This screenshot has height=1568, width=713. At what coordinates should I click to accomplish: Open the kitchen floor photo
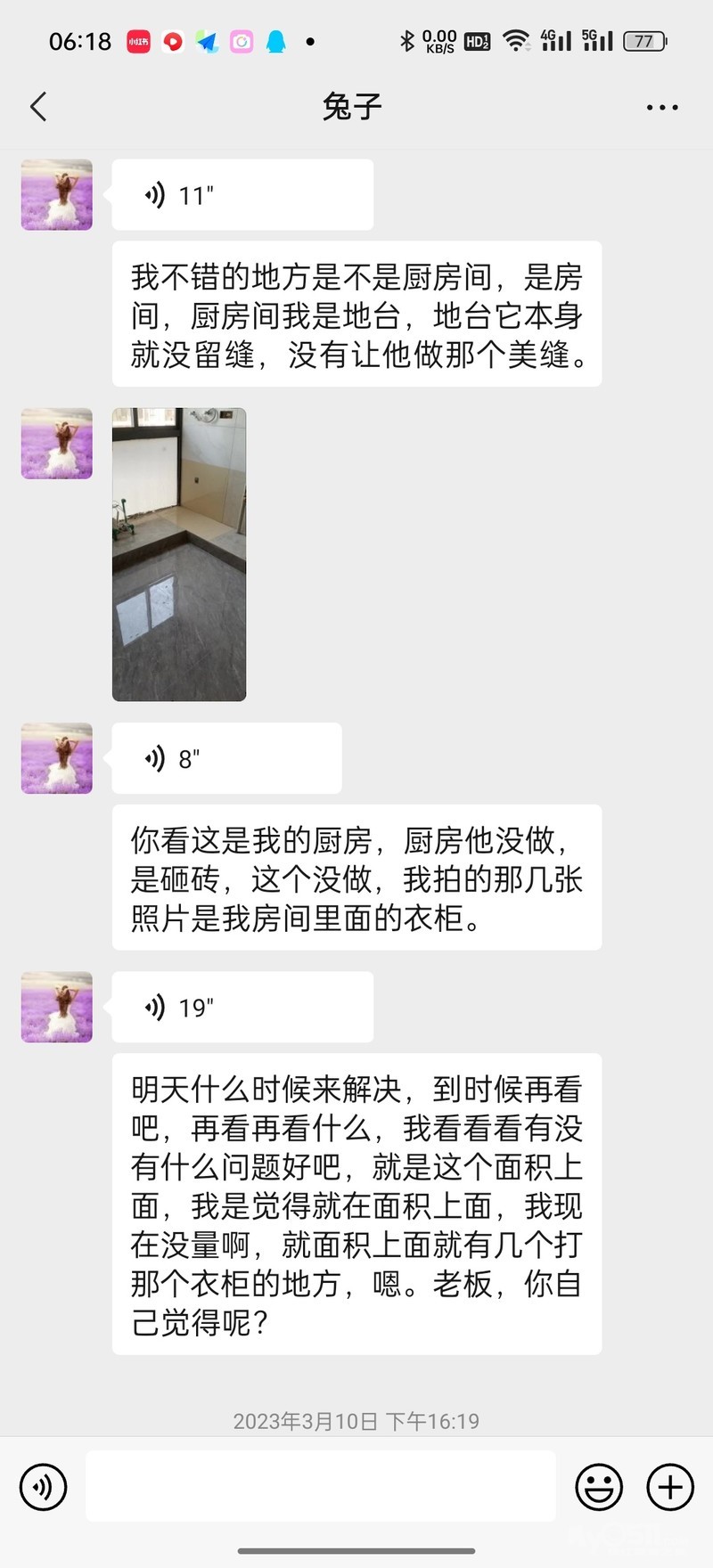coord(179,554)
